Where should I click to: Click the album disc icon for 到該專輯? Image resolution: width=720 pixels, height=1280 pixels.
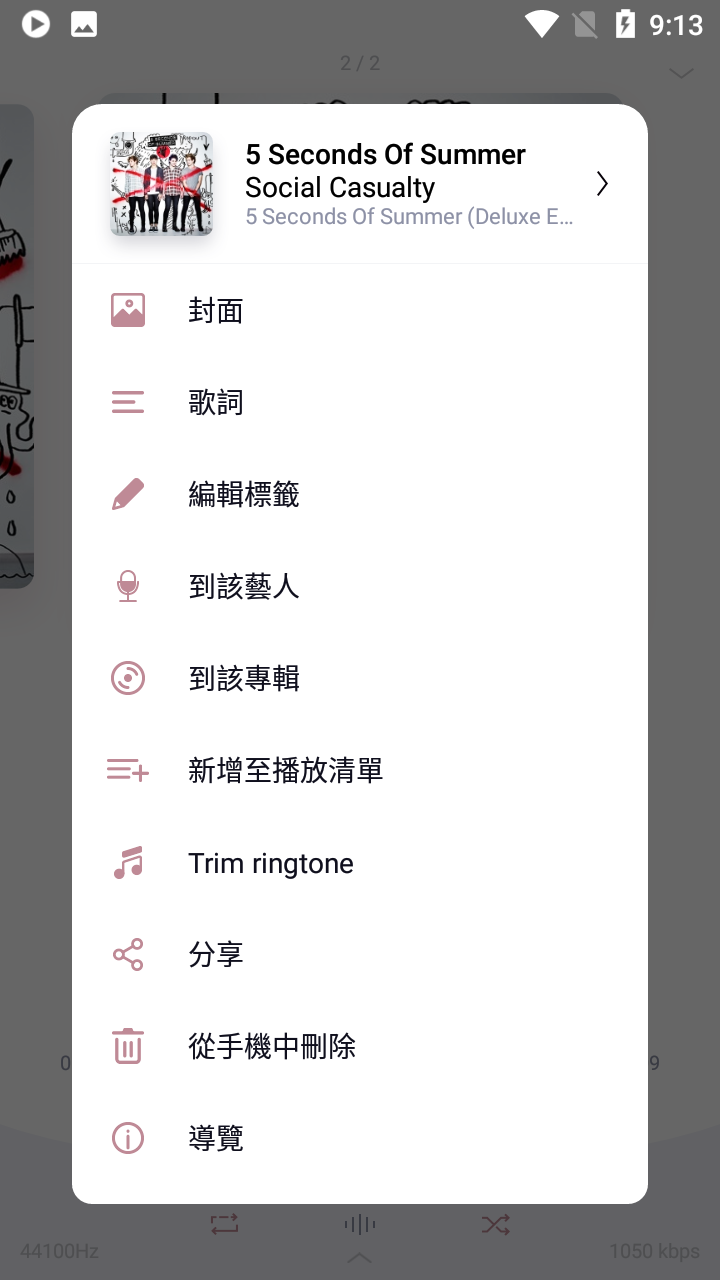pos(127,678)
